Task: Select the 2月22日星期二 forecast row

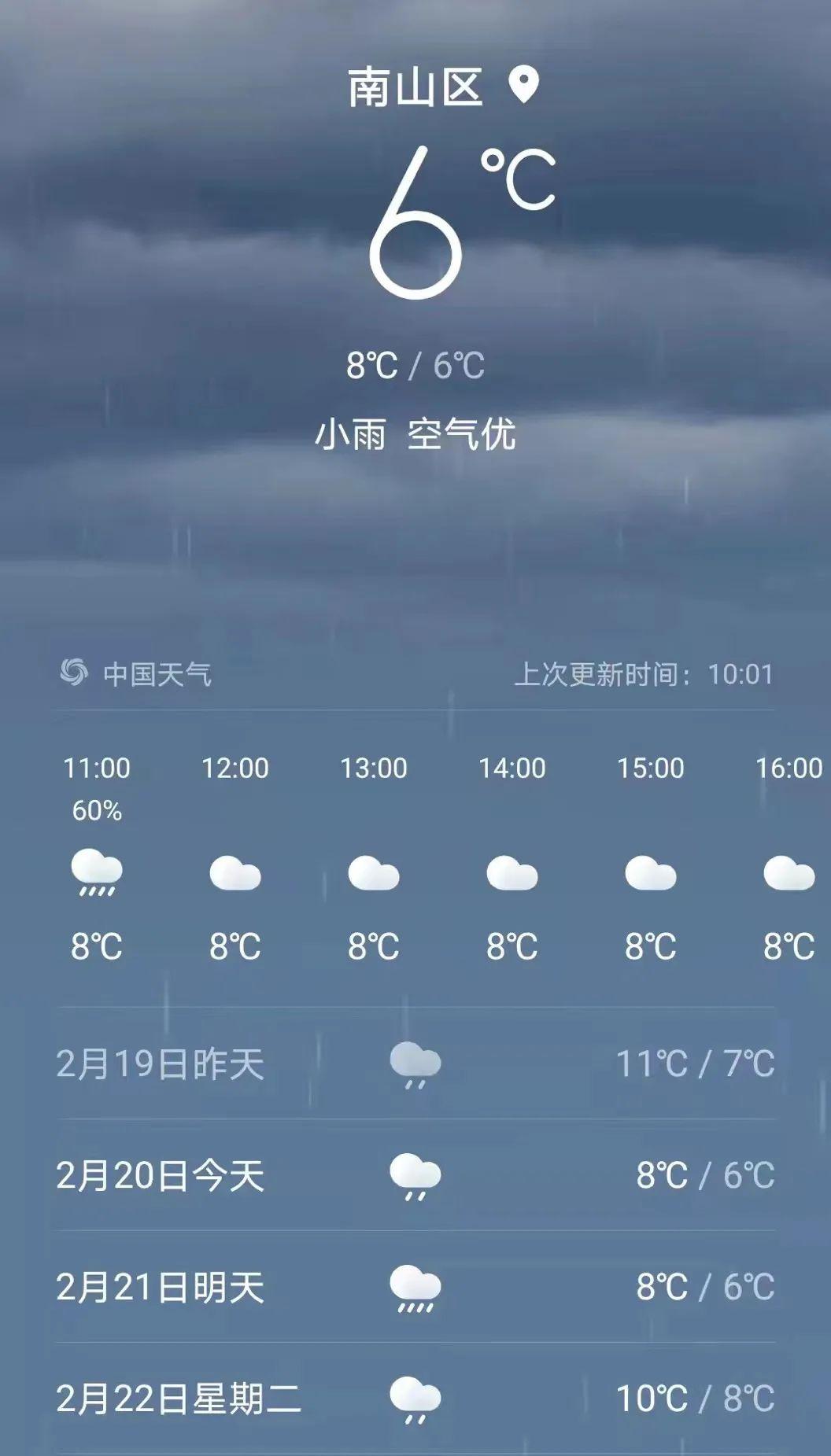Action: click(415, 1399)
